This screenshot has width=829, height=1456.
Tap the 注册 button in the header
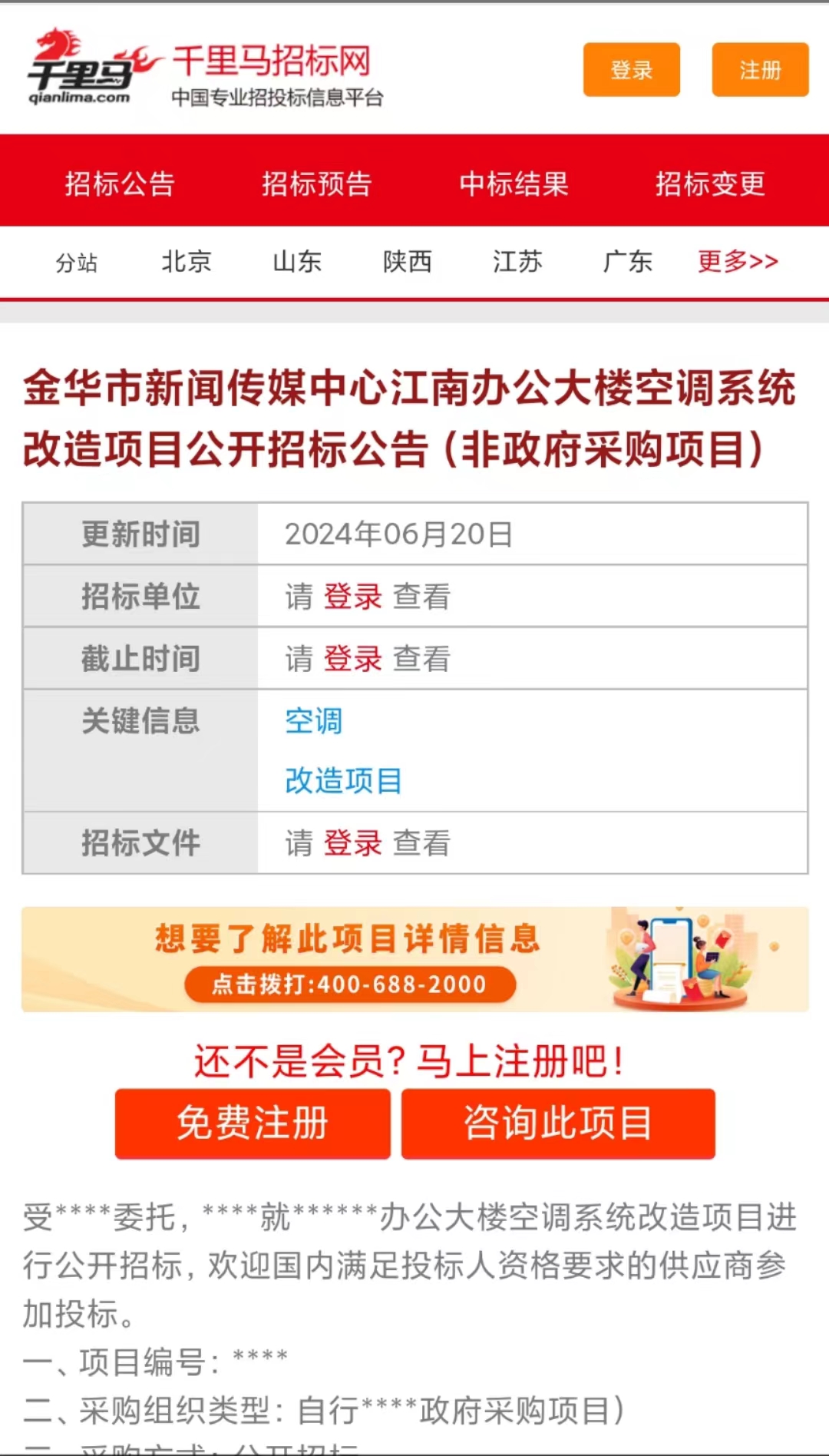[760, 70]
